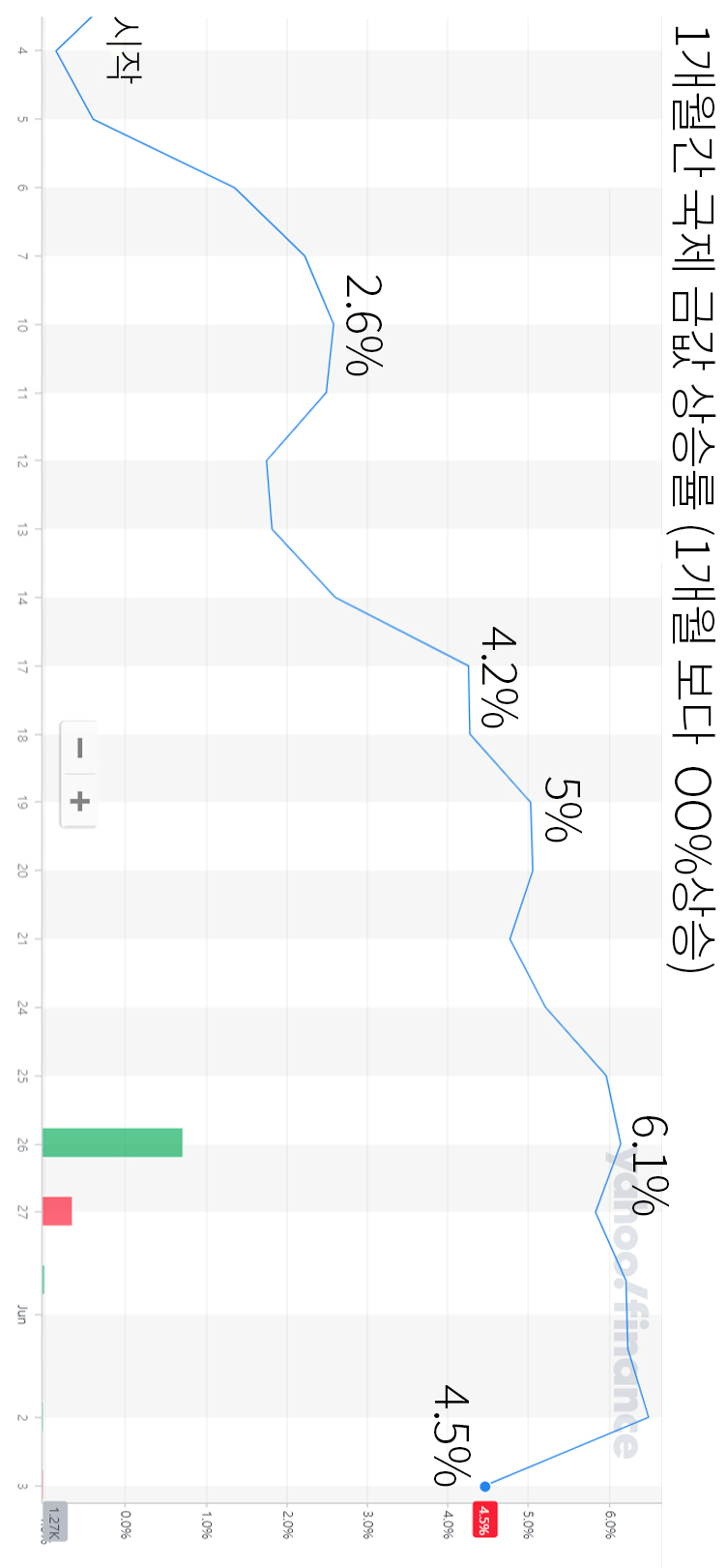Click the zoom out minus icon
Image resolution: width=727 pixels, height=1568 pixels.
tap(80, 746)
